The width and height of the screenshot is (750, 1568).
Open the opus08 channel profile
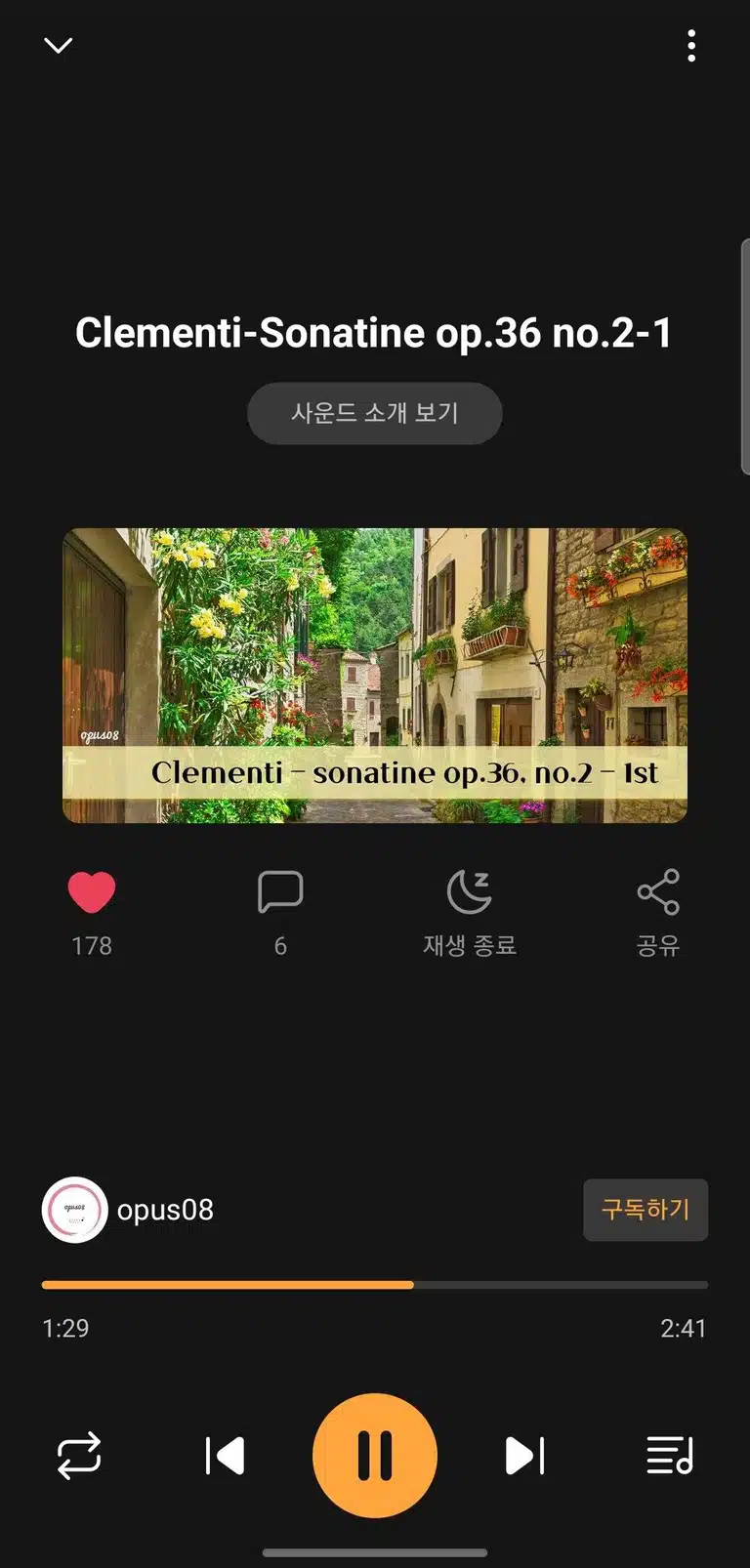(x=128, y=1210)
